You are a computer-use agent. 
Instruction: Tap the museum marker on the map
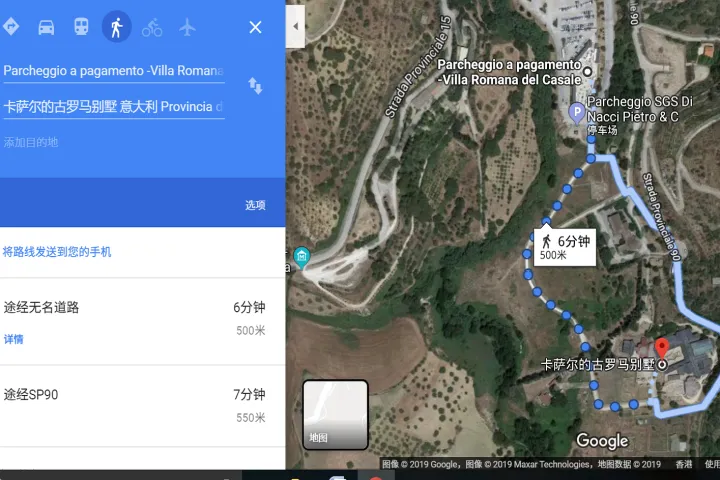(x=302, y=259)
